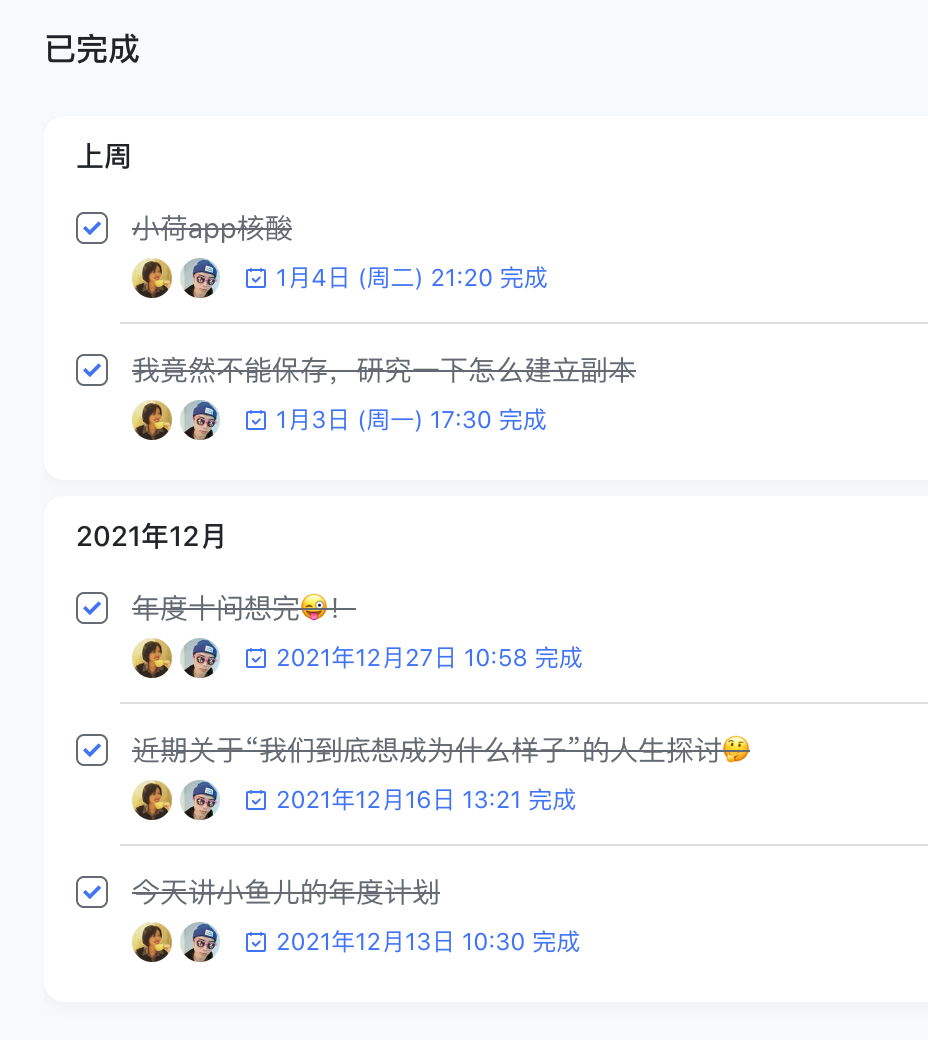Uncheck the 今天讲小鱼儿的年度计划 checkbox
This screenshot has width=928, height=1040.
(x=92, y=892)
